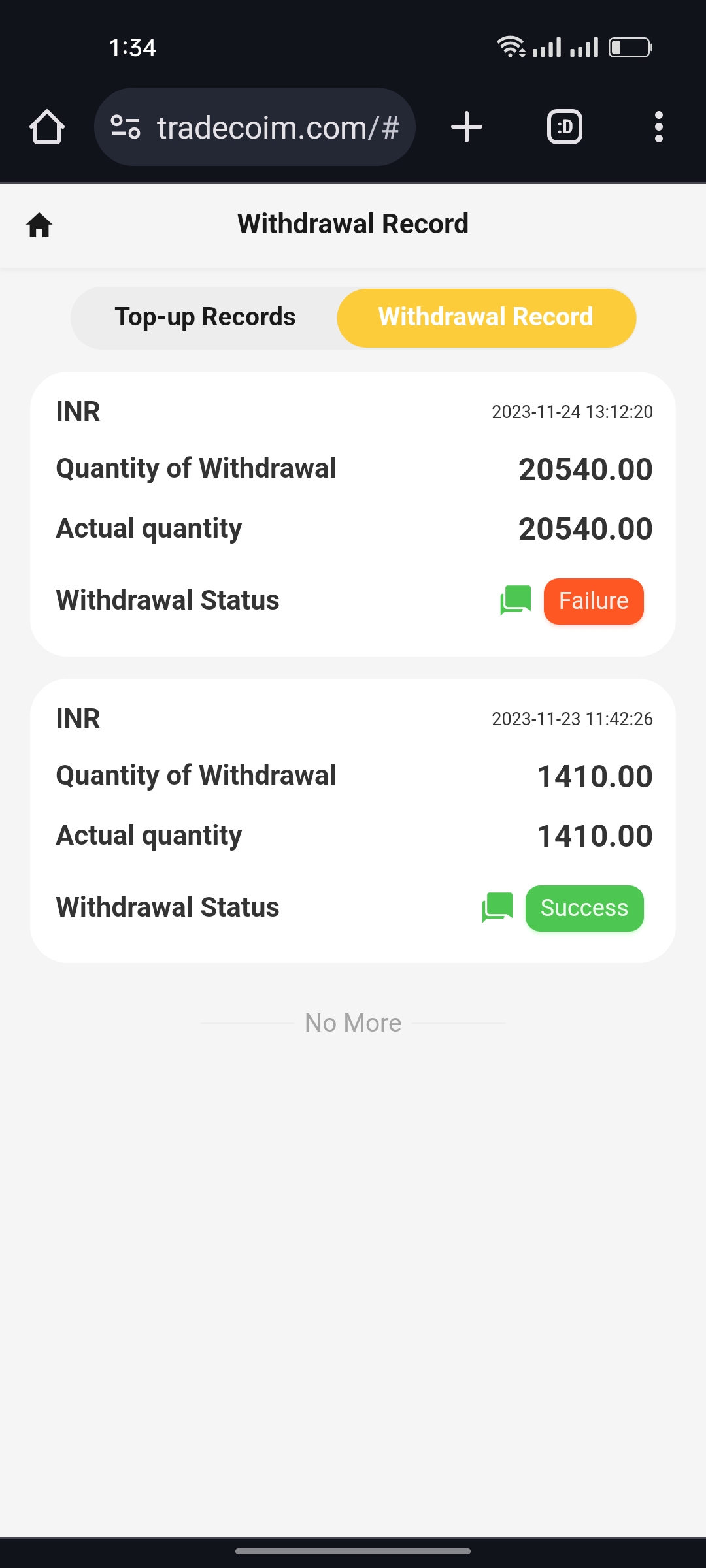Return to the site home via house icon

pos(39,225)
